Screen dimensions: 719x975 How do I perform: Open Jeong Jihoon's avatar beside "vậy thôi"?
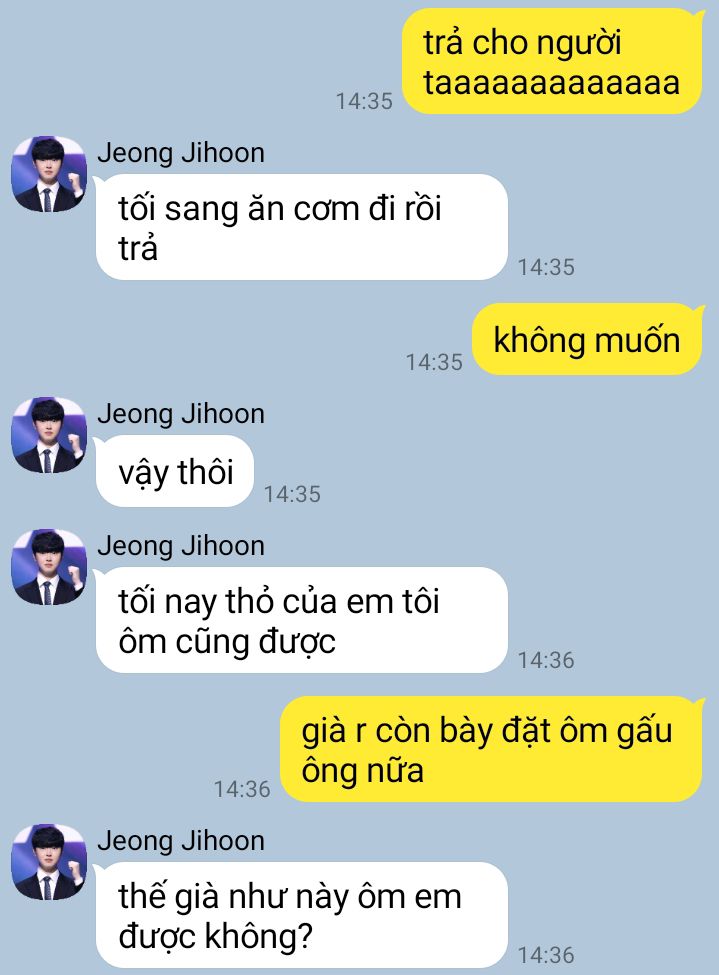pos(49,435)
